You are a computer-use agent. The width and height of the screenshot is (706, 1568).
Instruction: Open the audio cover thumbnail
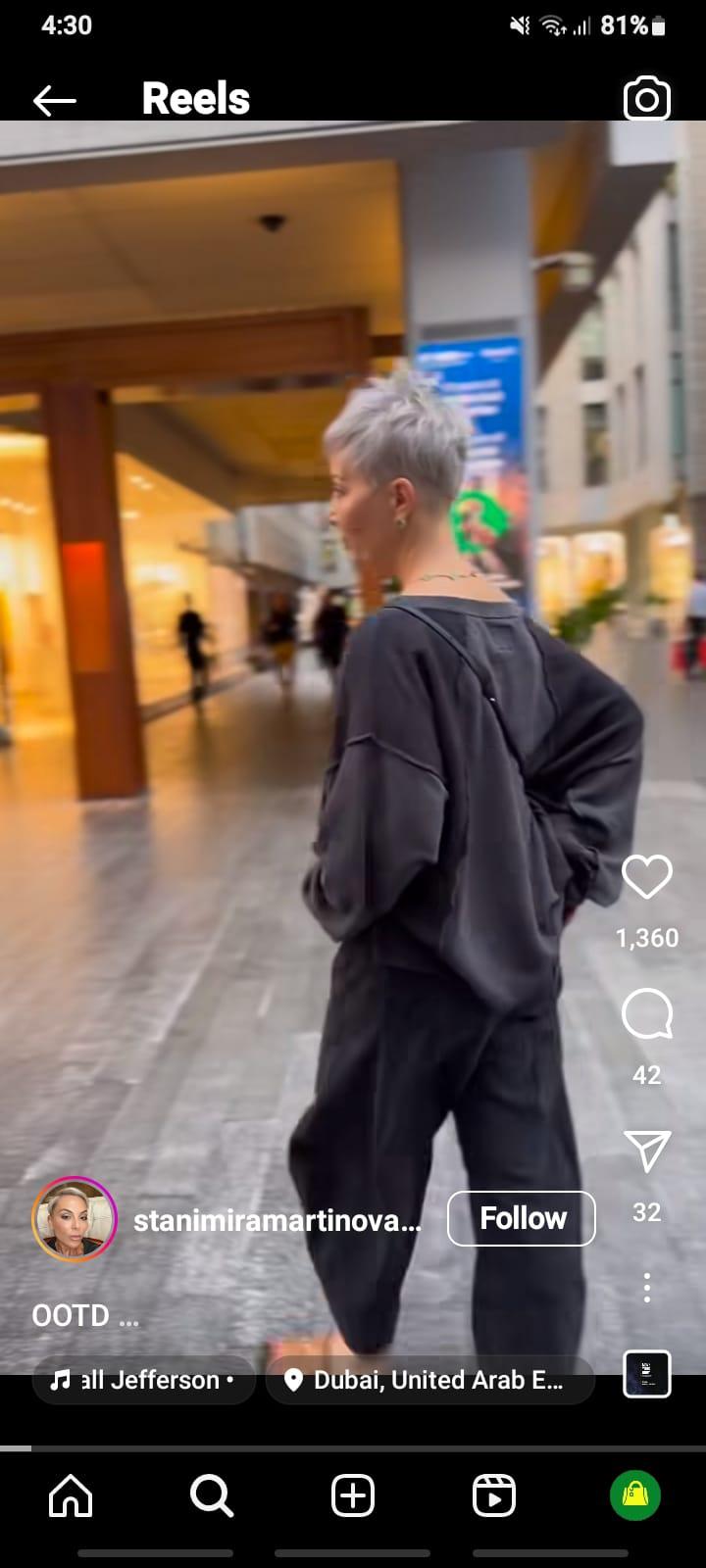pos(646,1374)
